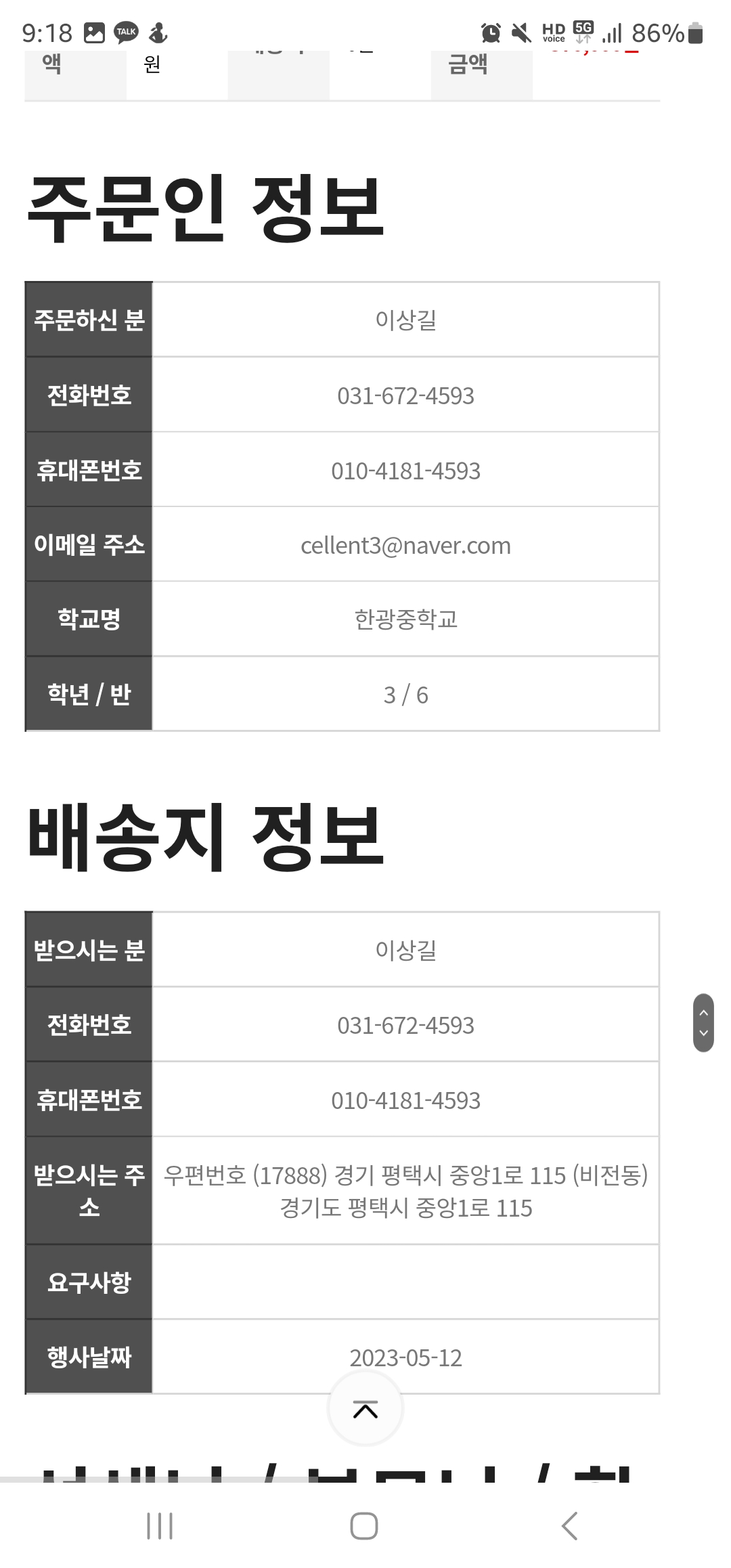Go back using the system back button

point(570,1526)
